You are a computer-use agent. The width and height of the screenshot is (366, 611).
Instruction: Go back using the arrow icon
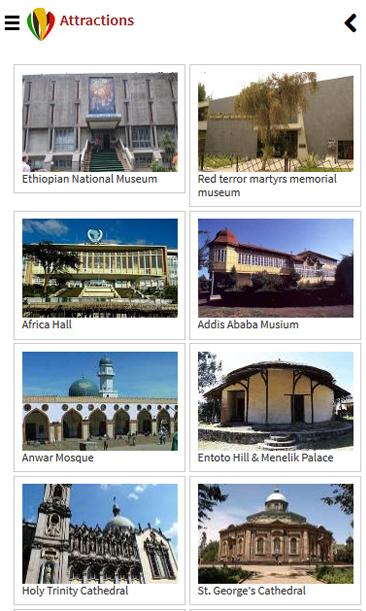tap(350, 23)
